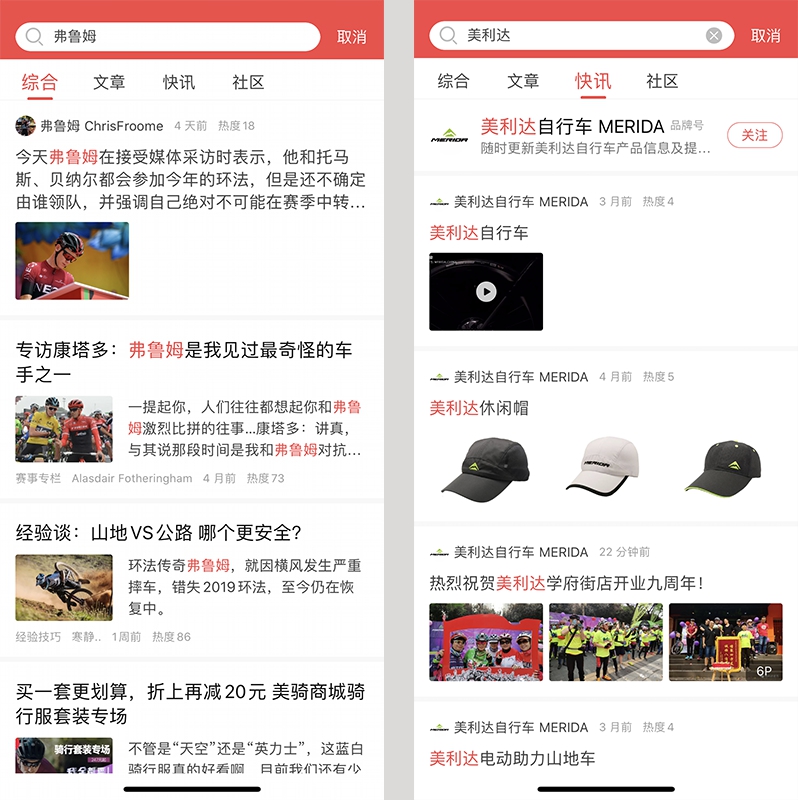798x800 pixels.
Task: Open the 美骑商城骑行服套装专场 article
Action: pyautogui.click(x=190, y=703)
